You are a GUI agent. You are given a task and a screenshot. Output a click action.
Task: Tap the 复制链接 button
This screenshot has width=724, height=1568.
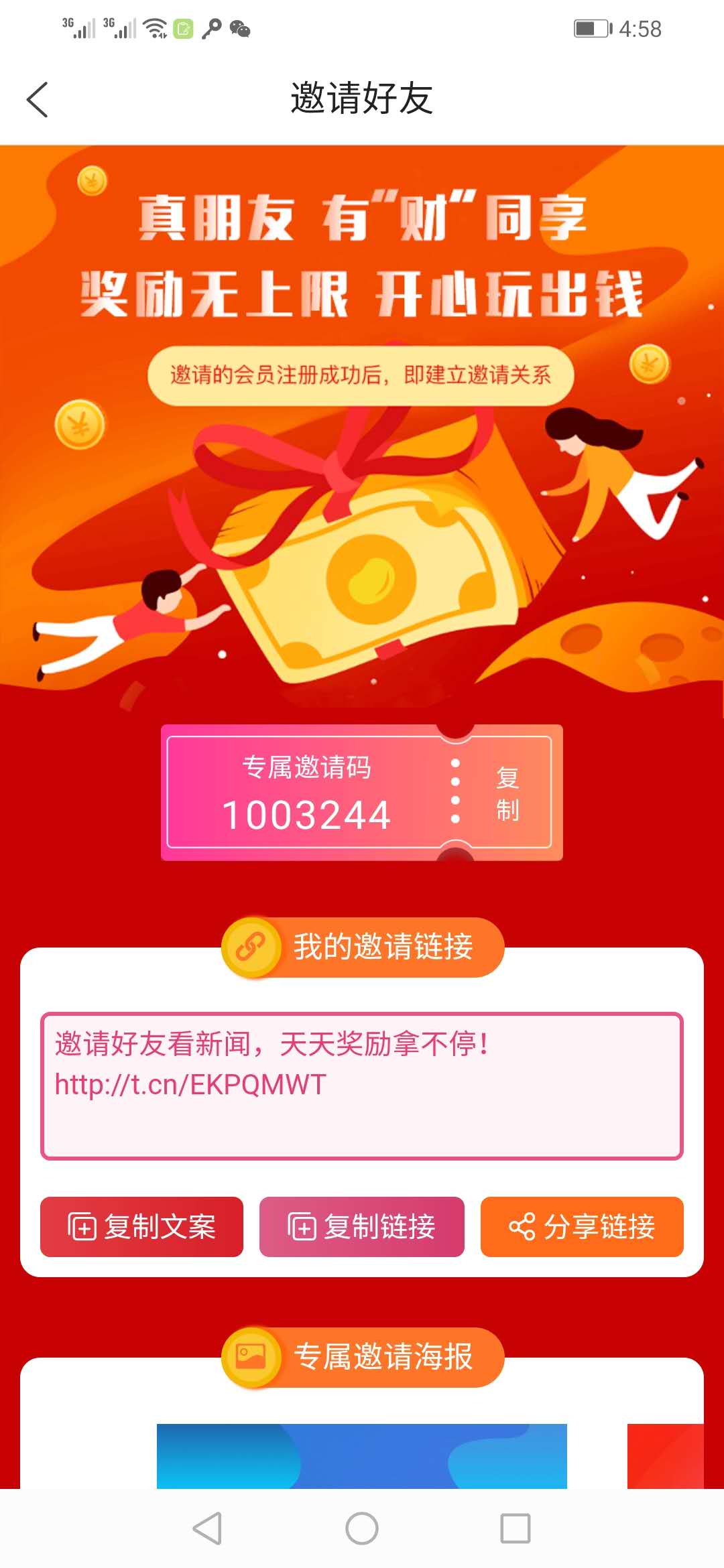pos(362,1227)
